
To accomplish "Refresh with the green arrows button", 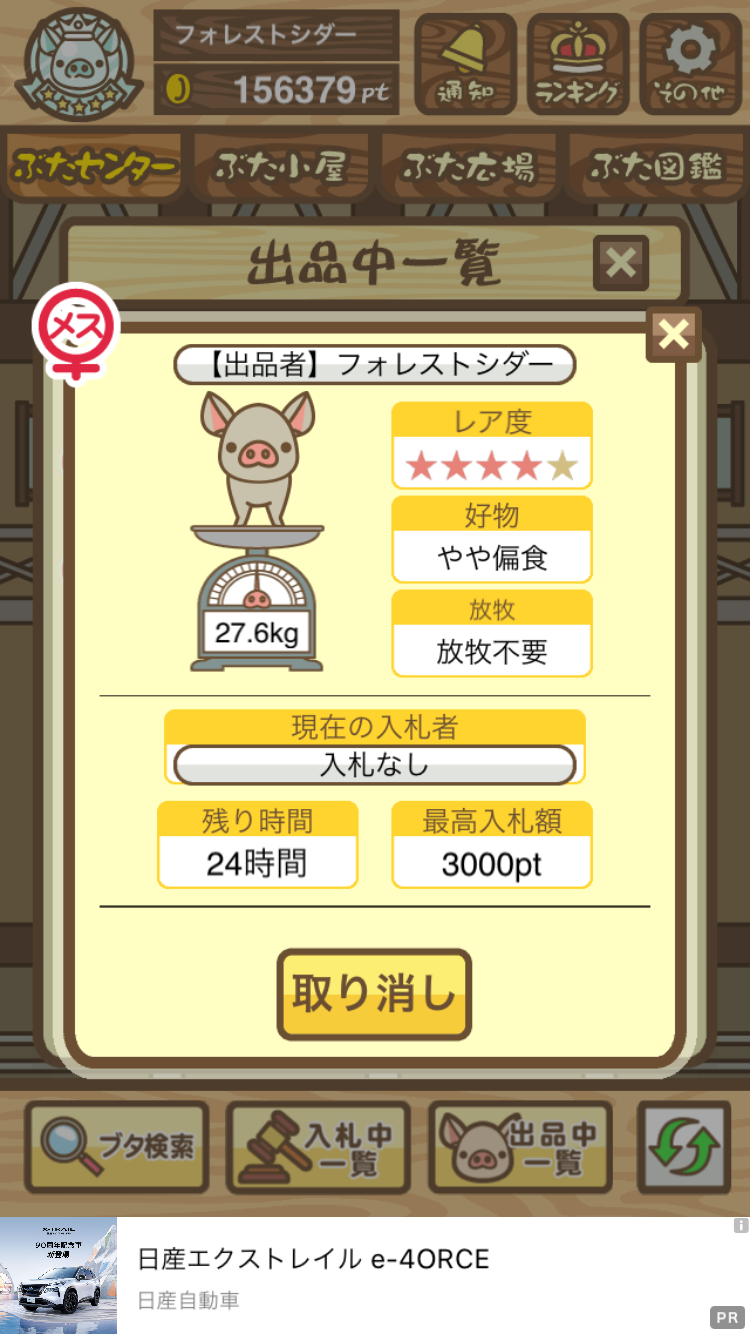I will 684,1147.
